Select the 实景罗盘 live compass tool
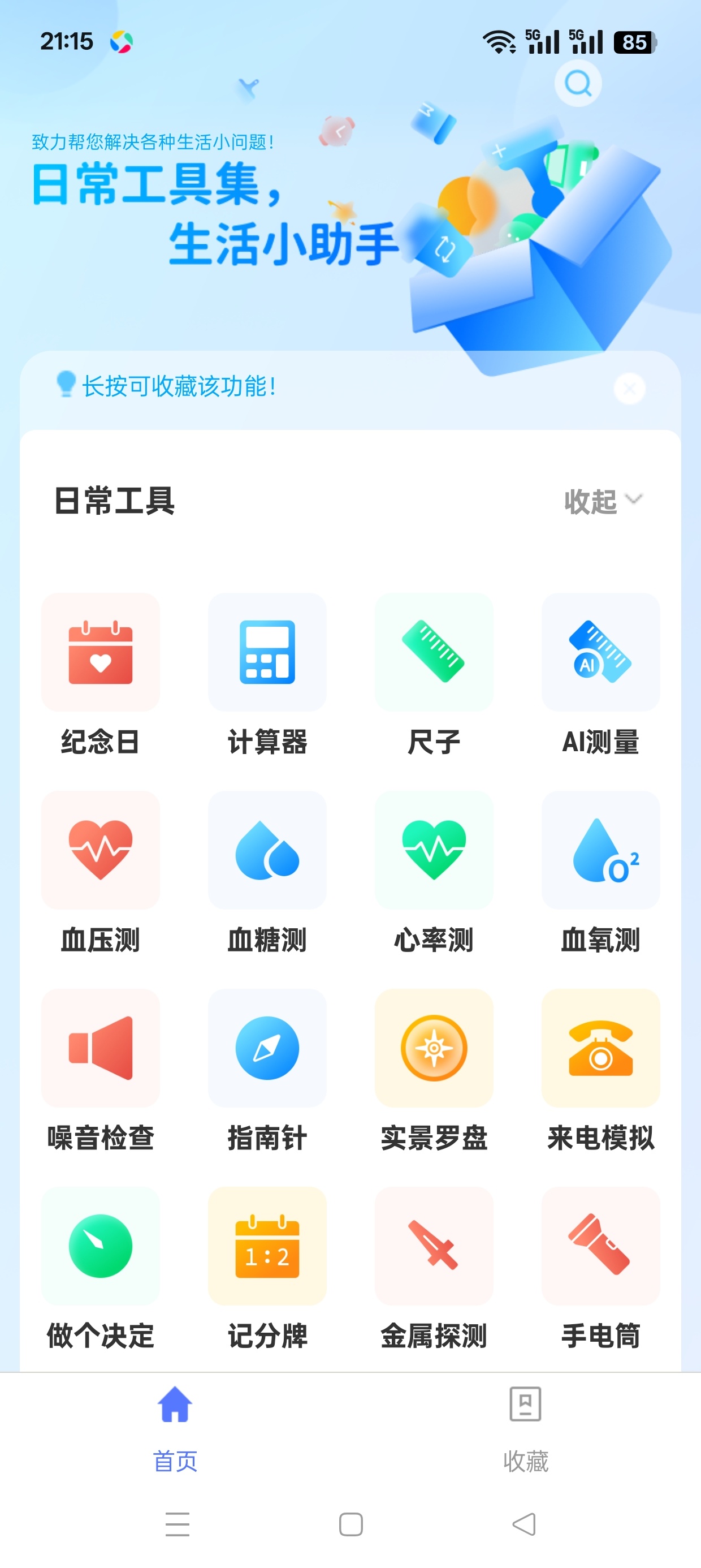Viewport: 701px width, 1568px height. pos(434,1049)
